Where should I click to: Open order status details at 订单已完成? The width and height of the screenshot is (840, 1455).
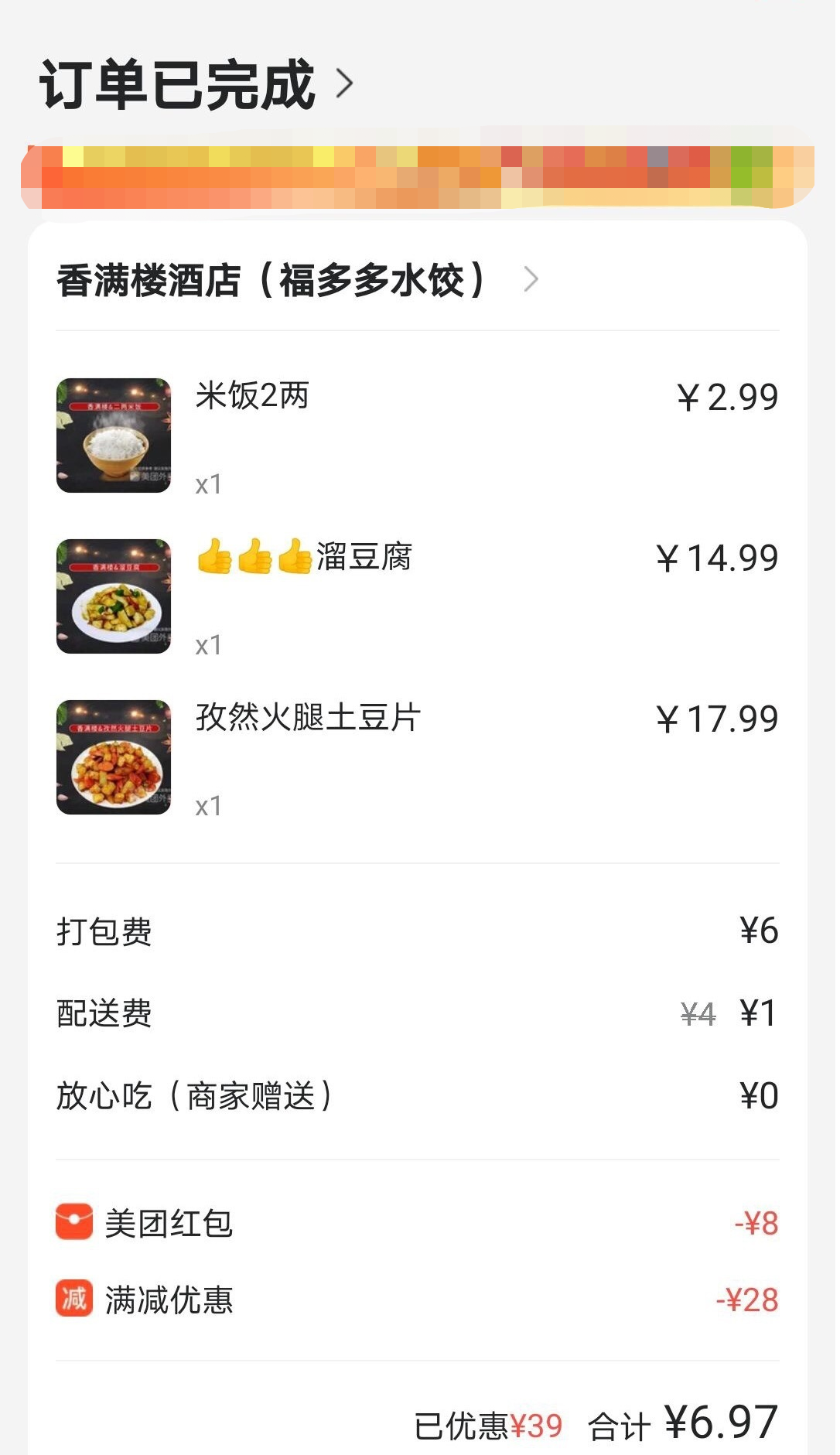(196, 84)
